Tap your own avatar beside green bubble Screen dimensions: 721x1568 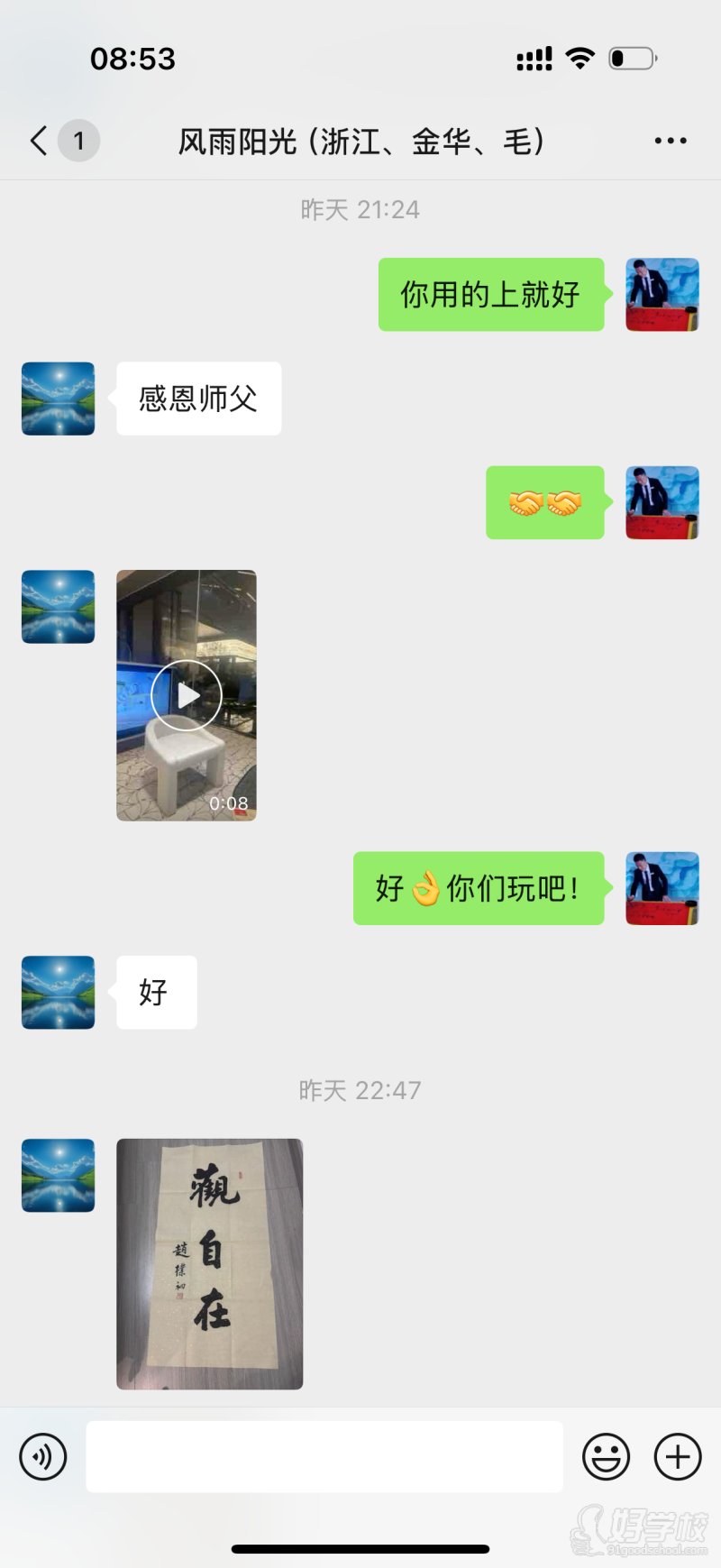[x=661, y=295]
